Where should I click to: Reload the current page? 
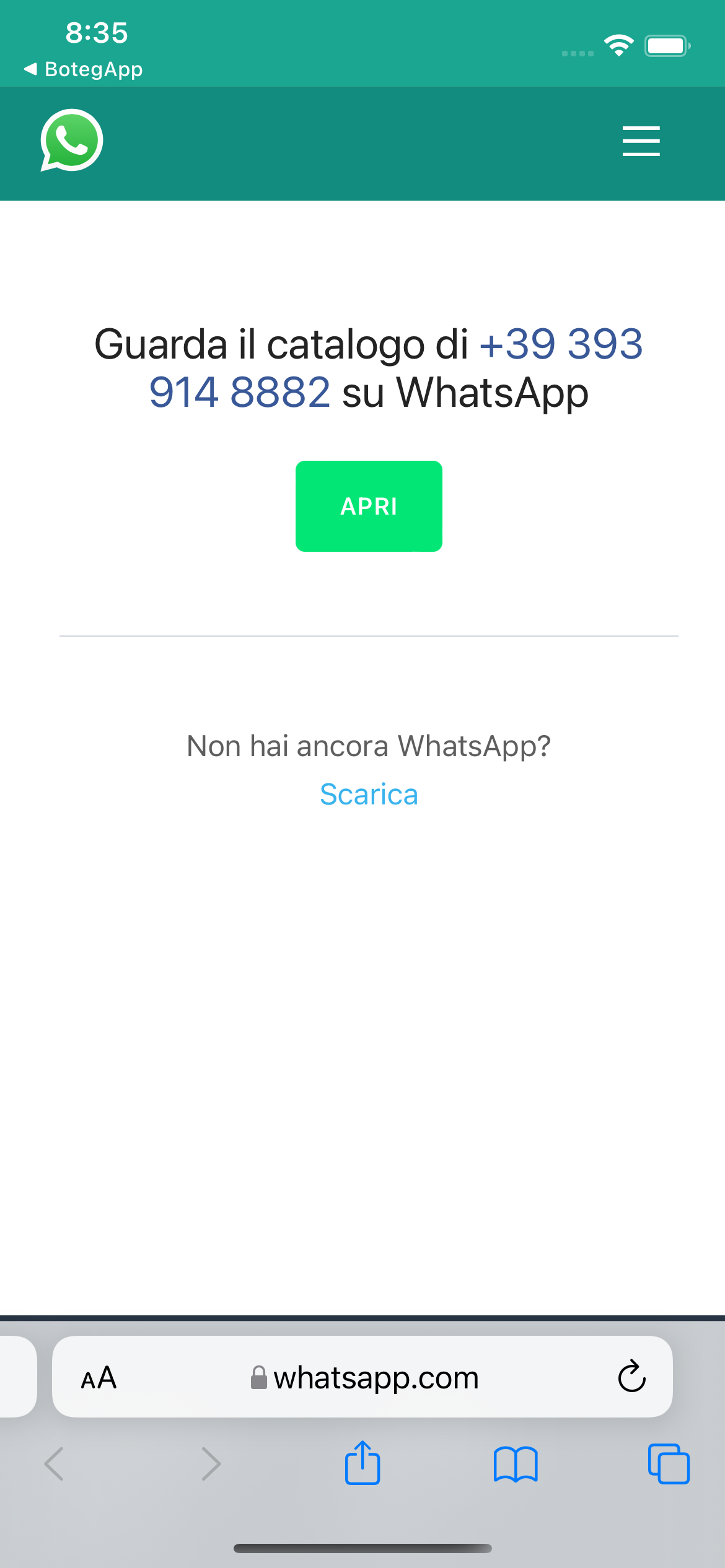631,1377
